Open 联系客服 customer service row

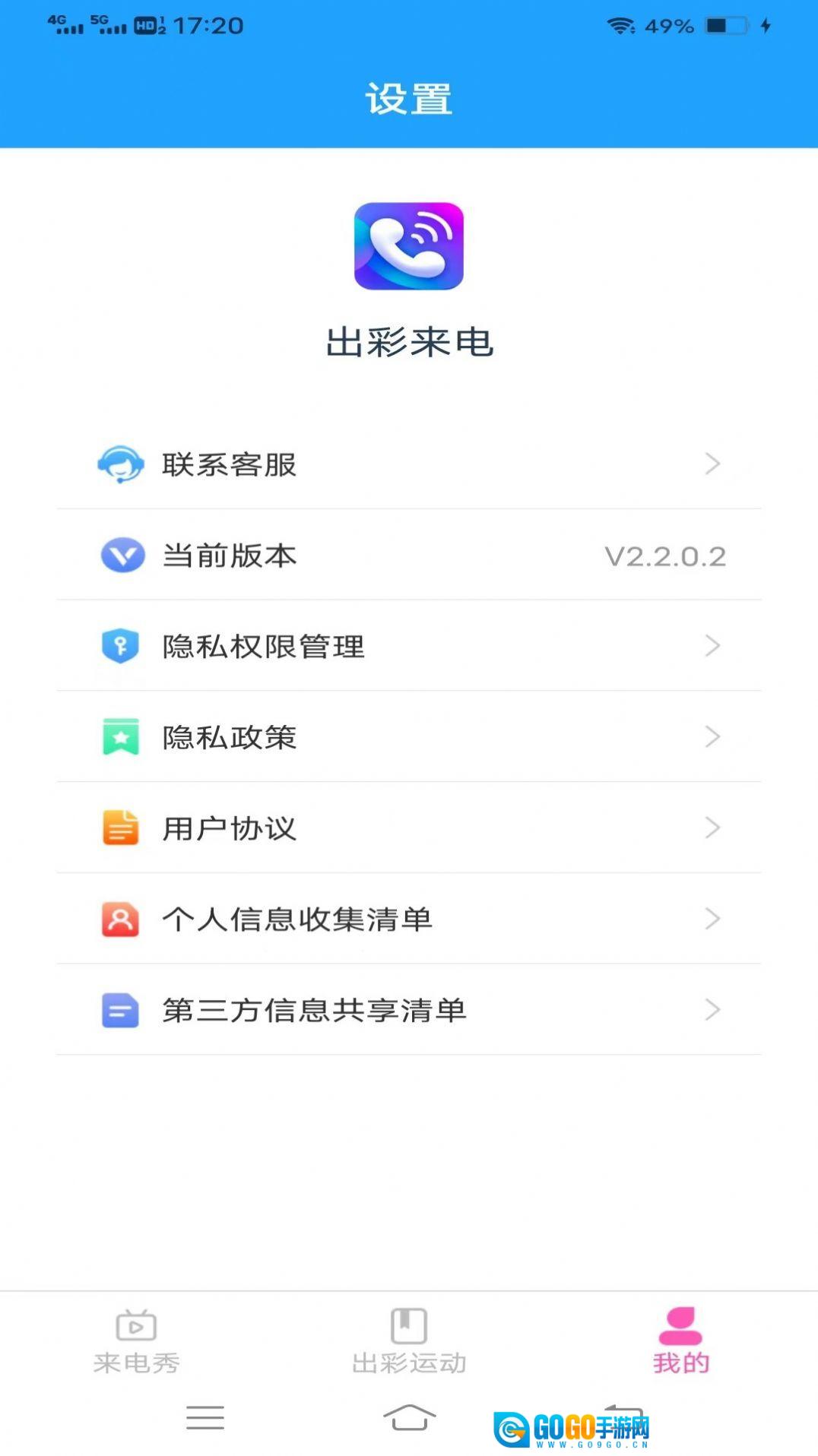[409, 464]
